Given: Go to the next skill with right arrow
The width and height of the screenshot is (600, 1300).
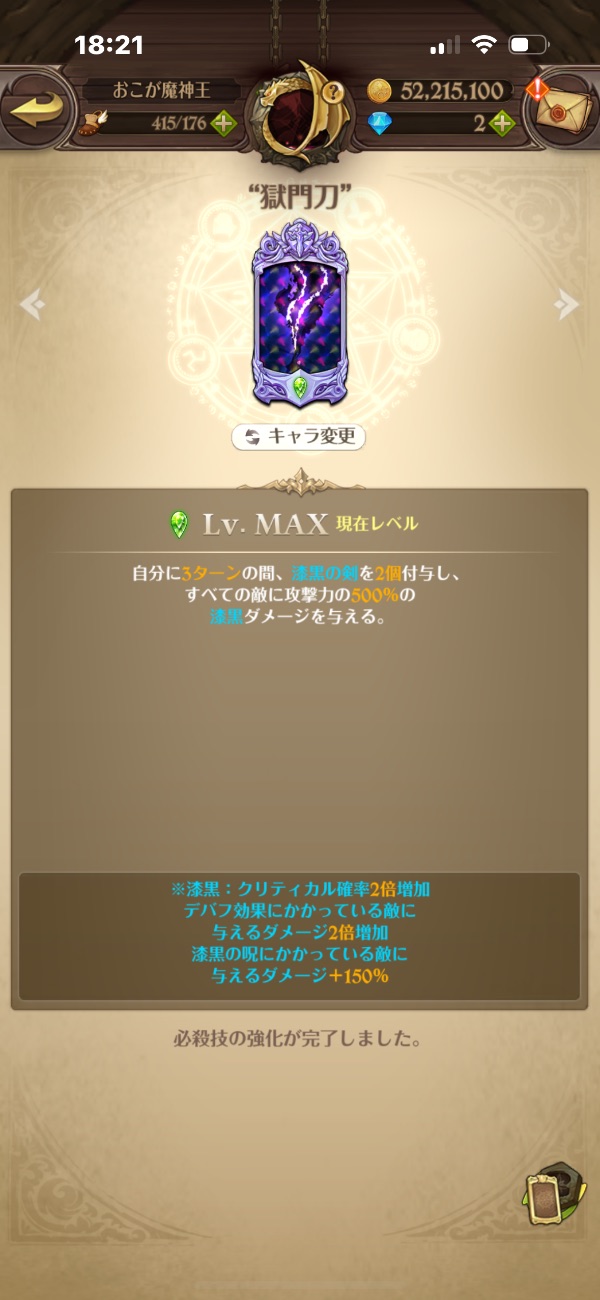Looking at the screenshot, I should 568,303.
